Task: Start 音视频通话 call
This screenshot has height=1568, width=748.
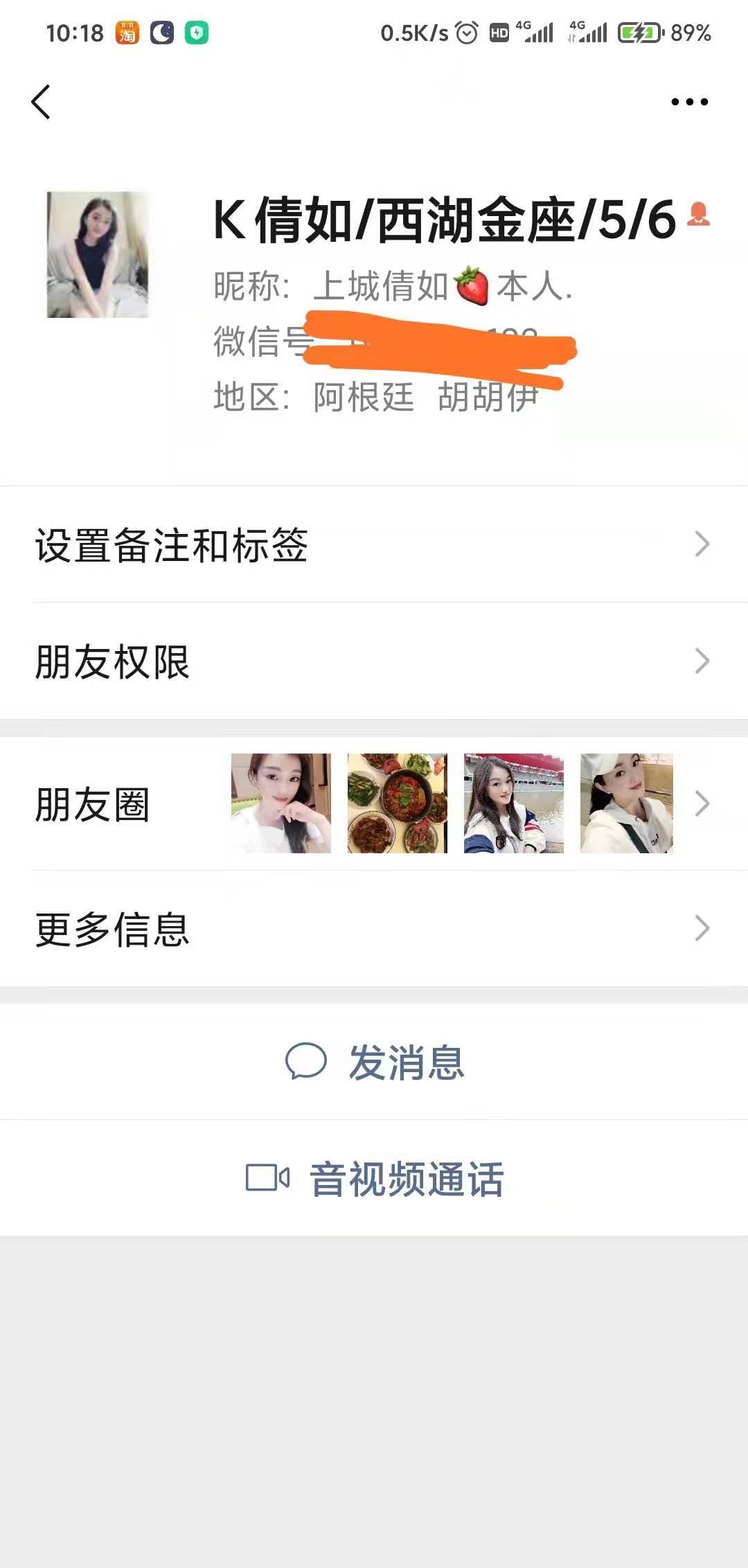Action: point(374,1178)
